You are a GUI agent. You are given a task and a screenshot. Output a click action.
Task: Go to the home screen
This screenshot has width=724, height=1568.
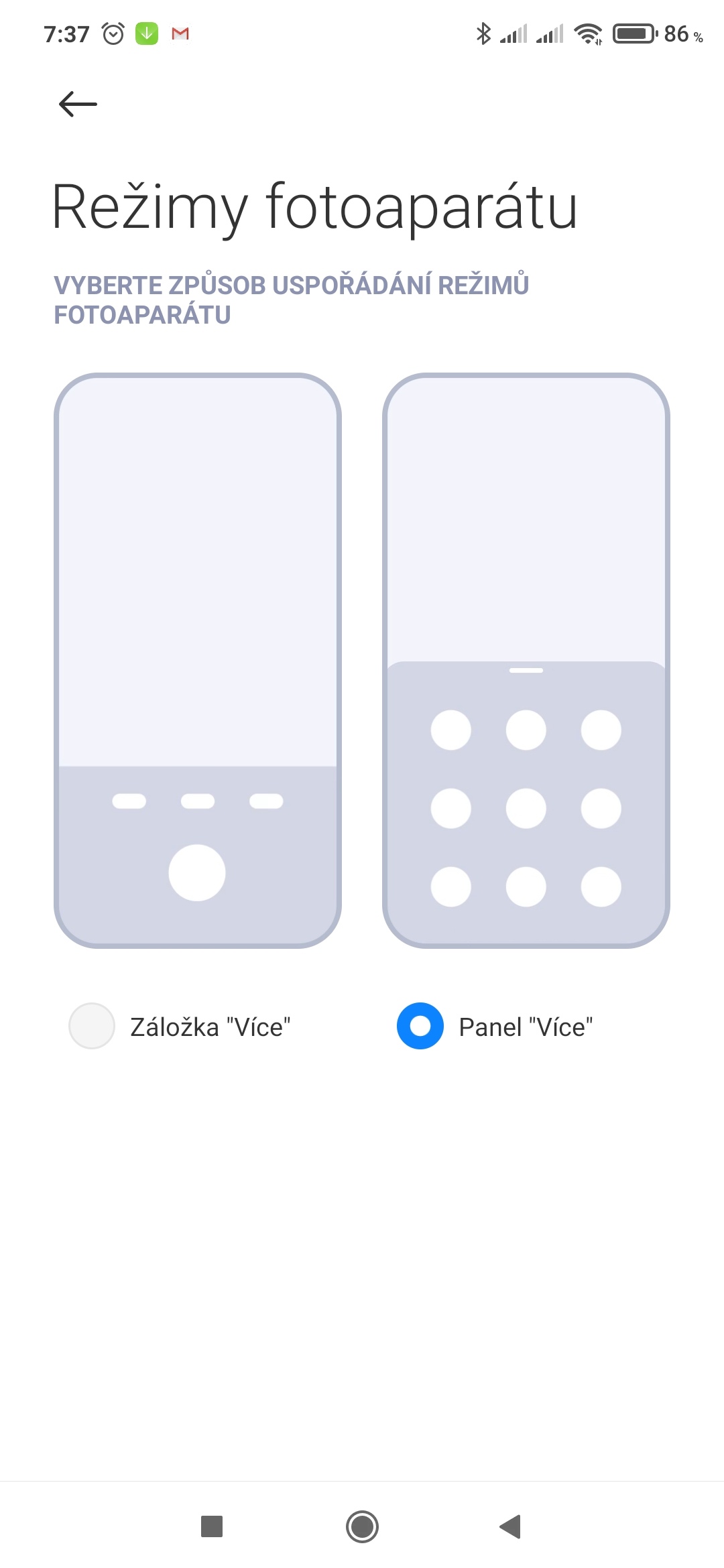(x=362, y=1526)
